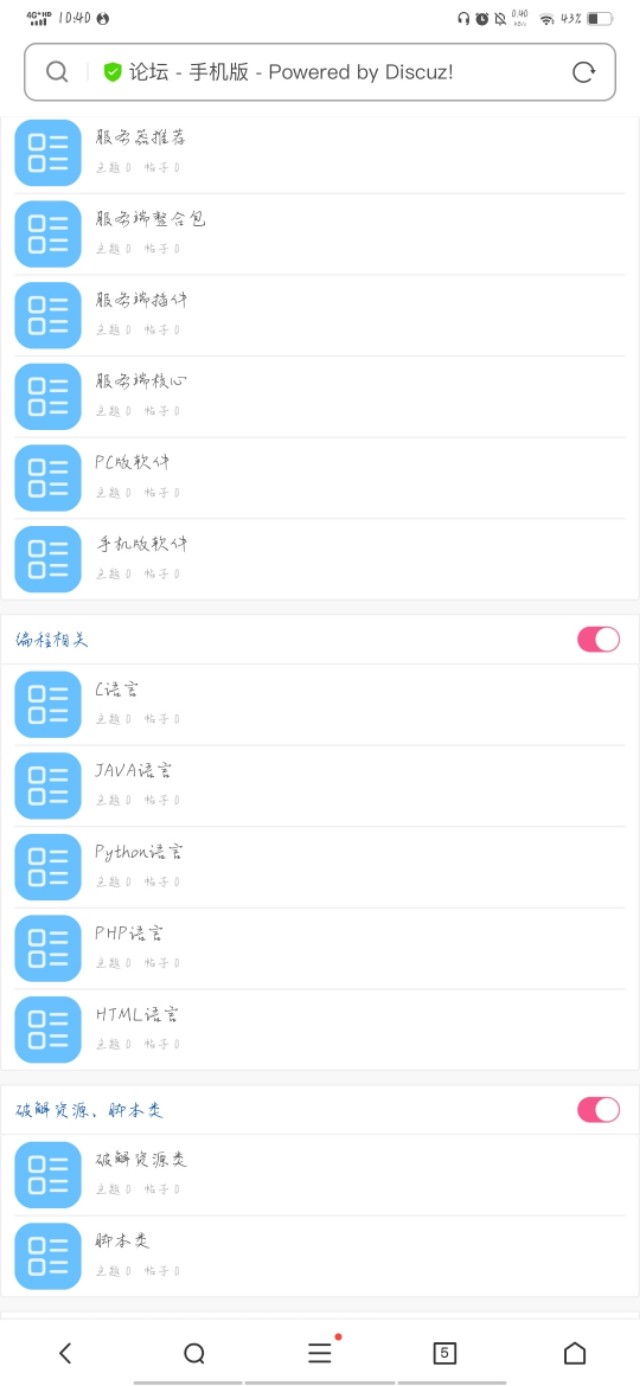Go back with the browser back arrow

tap(65, 1353)
